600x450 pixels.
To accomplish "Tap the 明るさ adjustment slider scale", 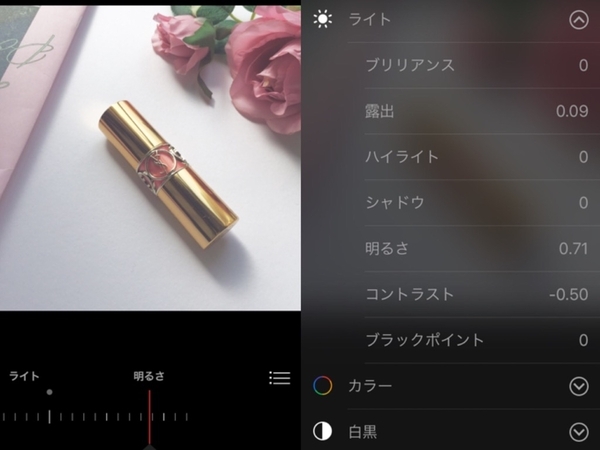I will pos(148,415).
